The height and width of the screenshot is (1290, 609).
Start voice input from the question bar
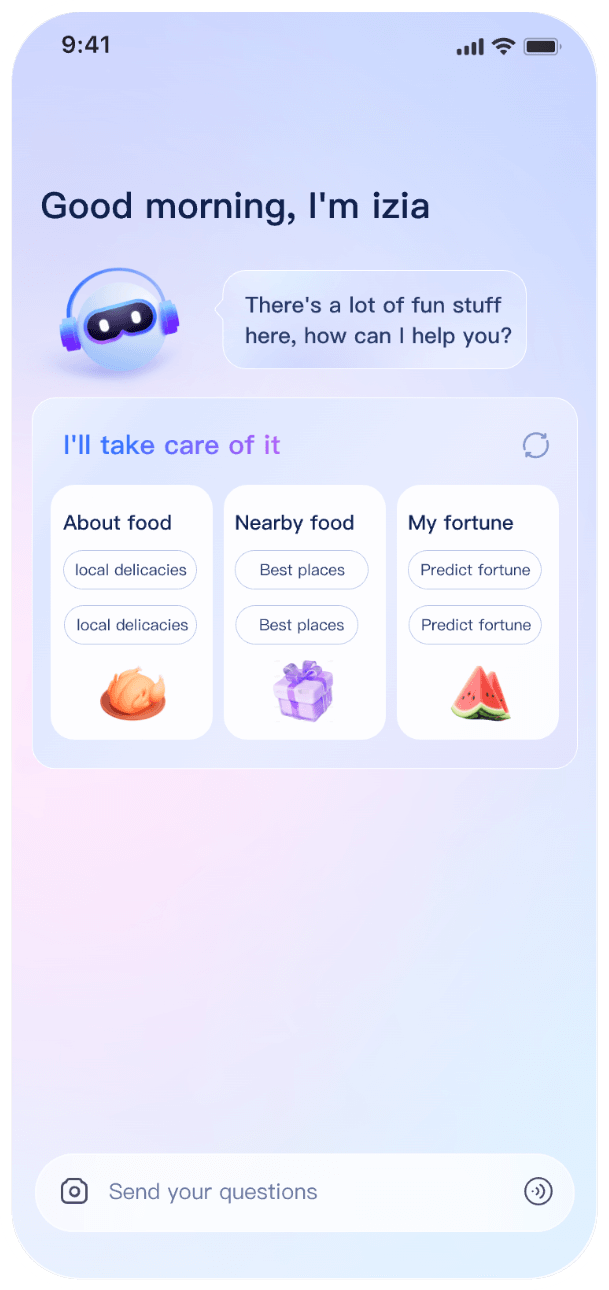pyautogui.click(x=538, y=1191)
